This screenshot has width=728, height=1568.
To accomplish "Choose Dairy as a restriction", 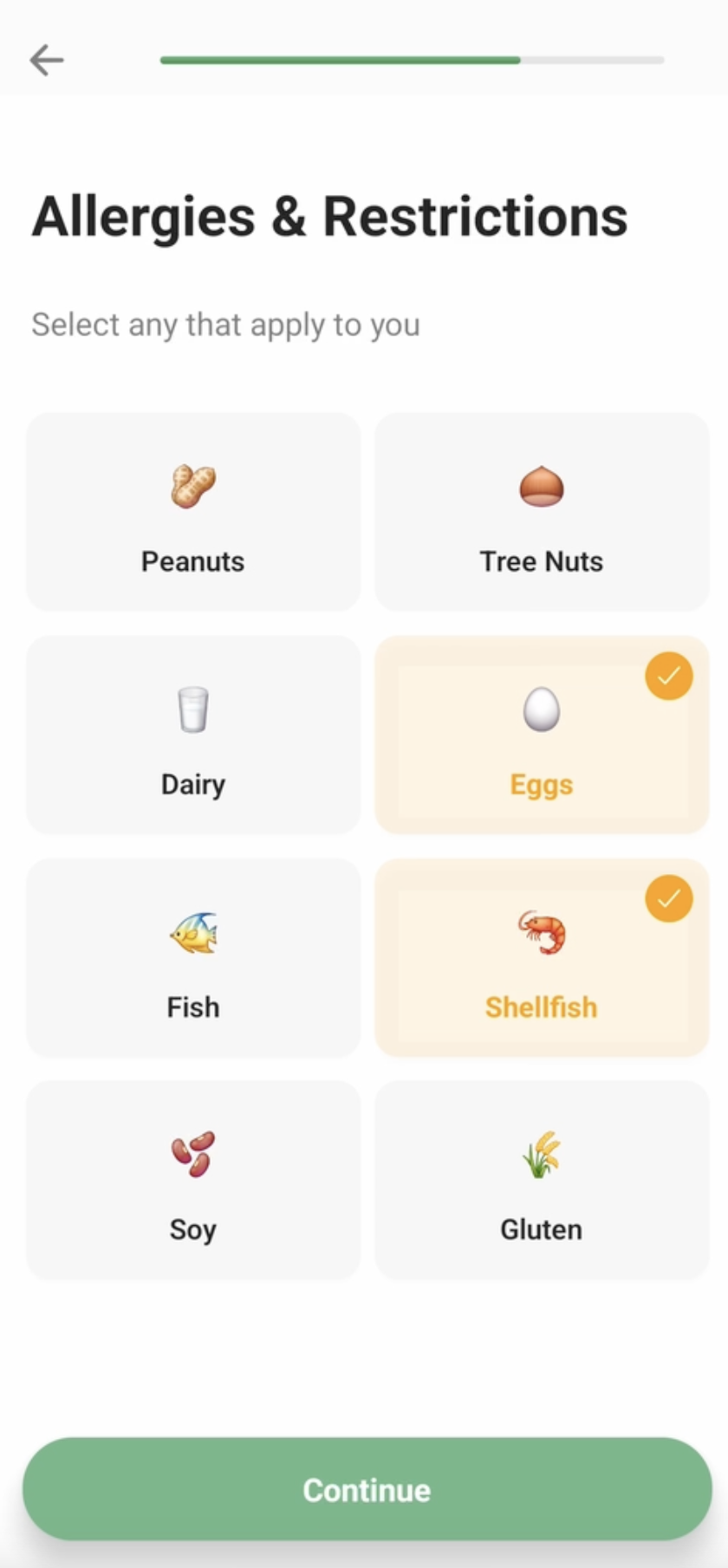I will coord(193,735).
